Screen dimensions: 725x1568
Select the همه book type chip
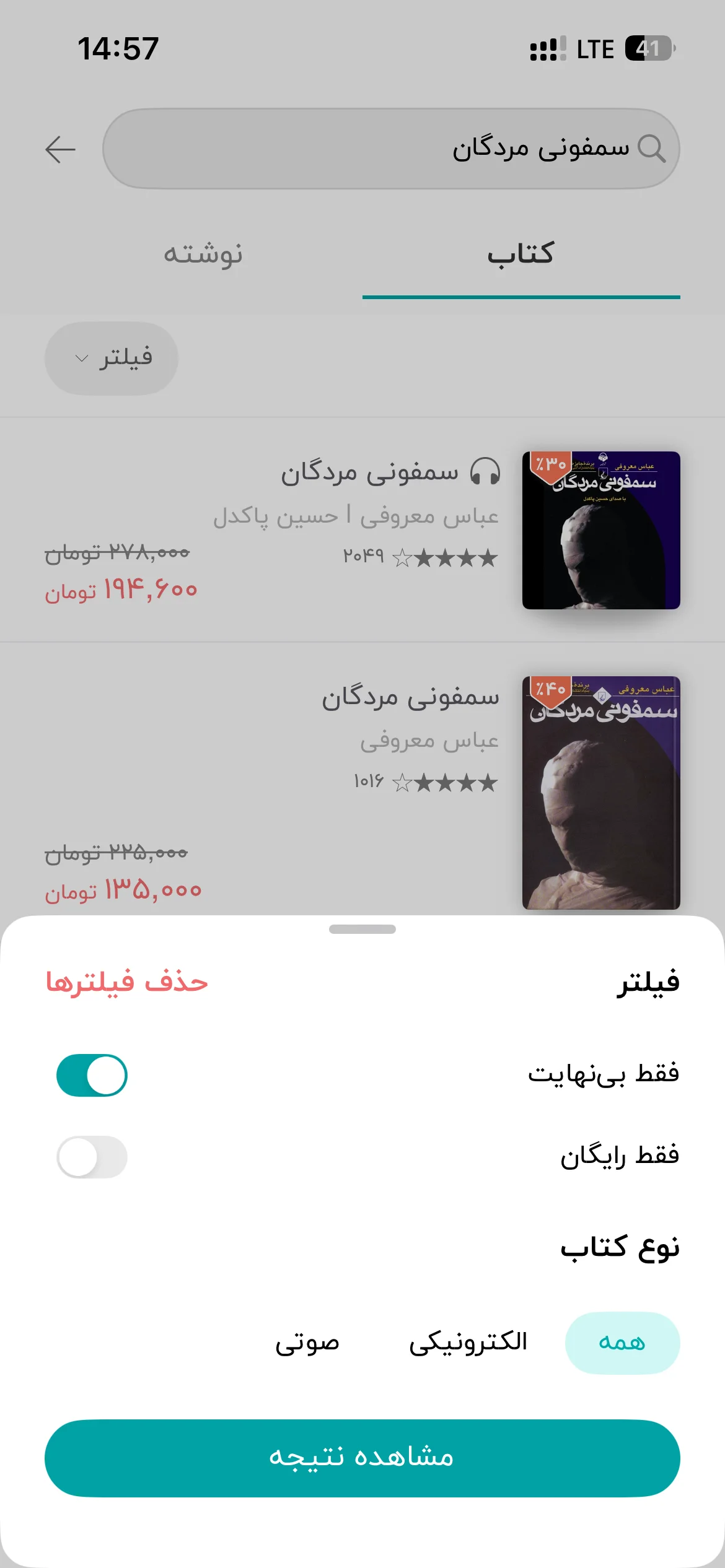(622, 1343)
